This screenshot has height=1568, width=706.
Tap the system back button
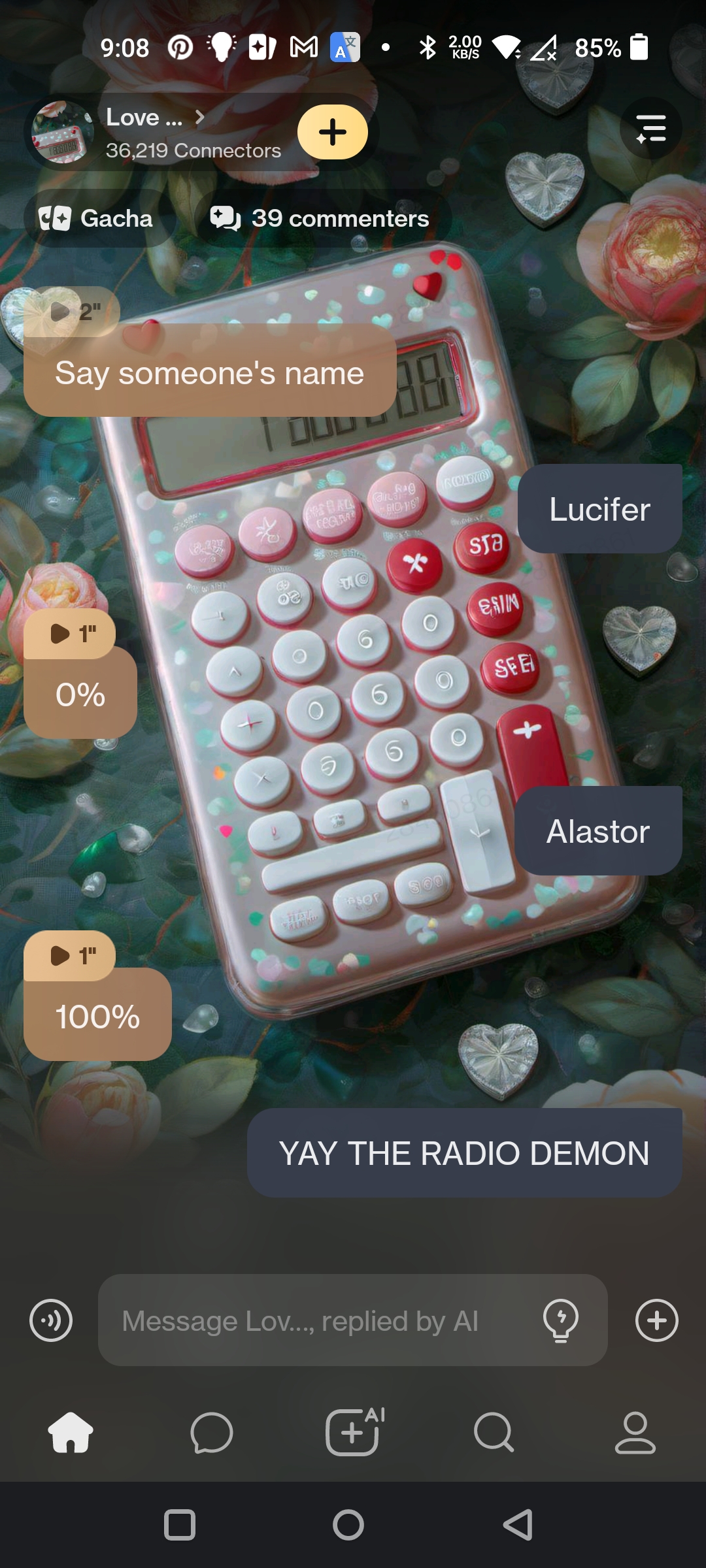(518, 1526)
